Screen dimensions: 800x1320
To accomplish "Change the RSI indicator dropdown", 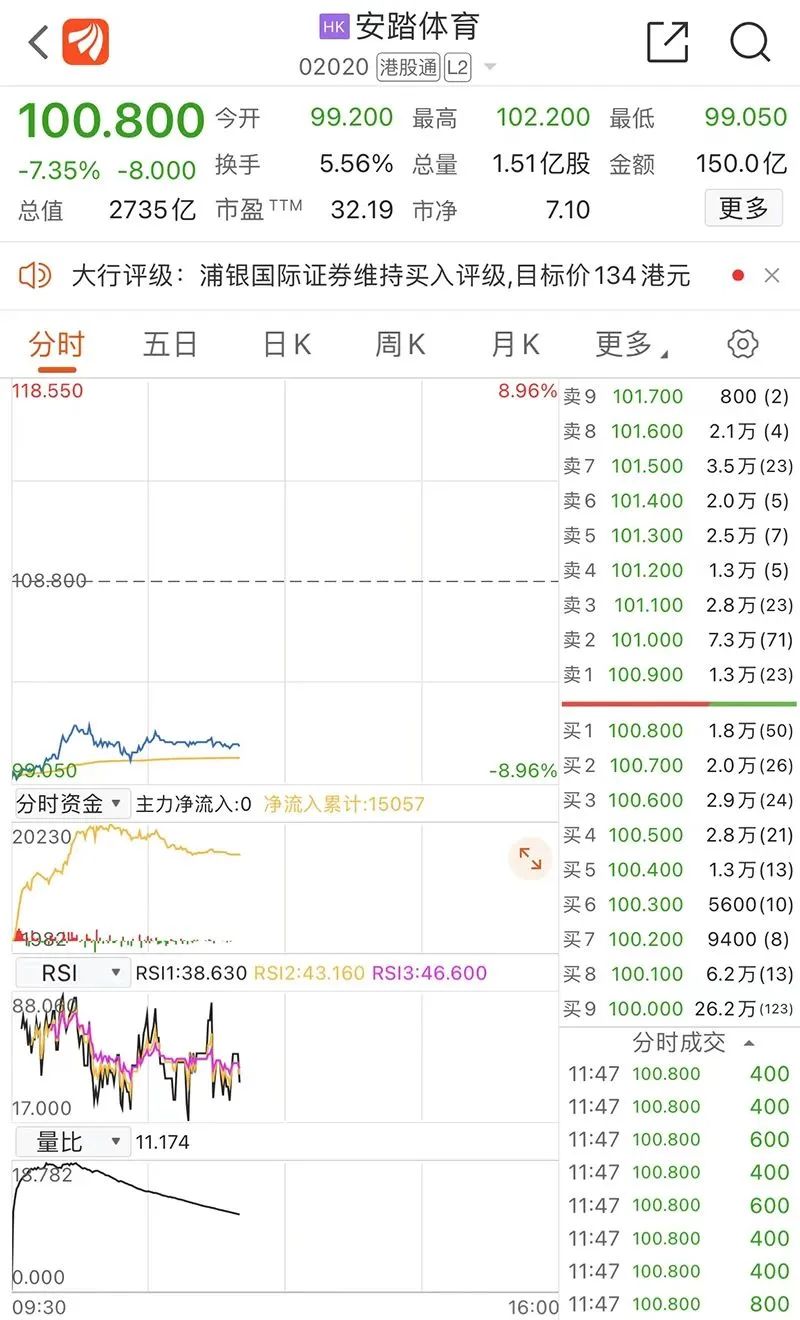I will (71, 973).
